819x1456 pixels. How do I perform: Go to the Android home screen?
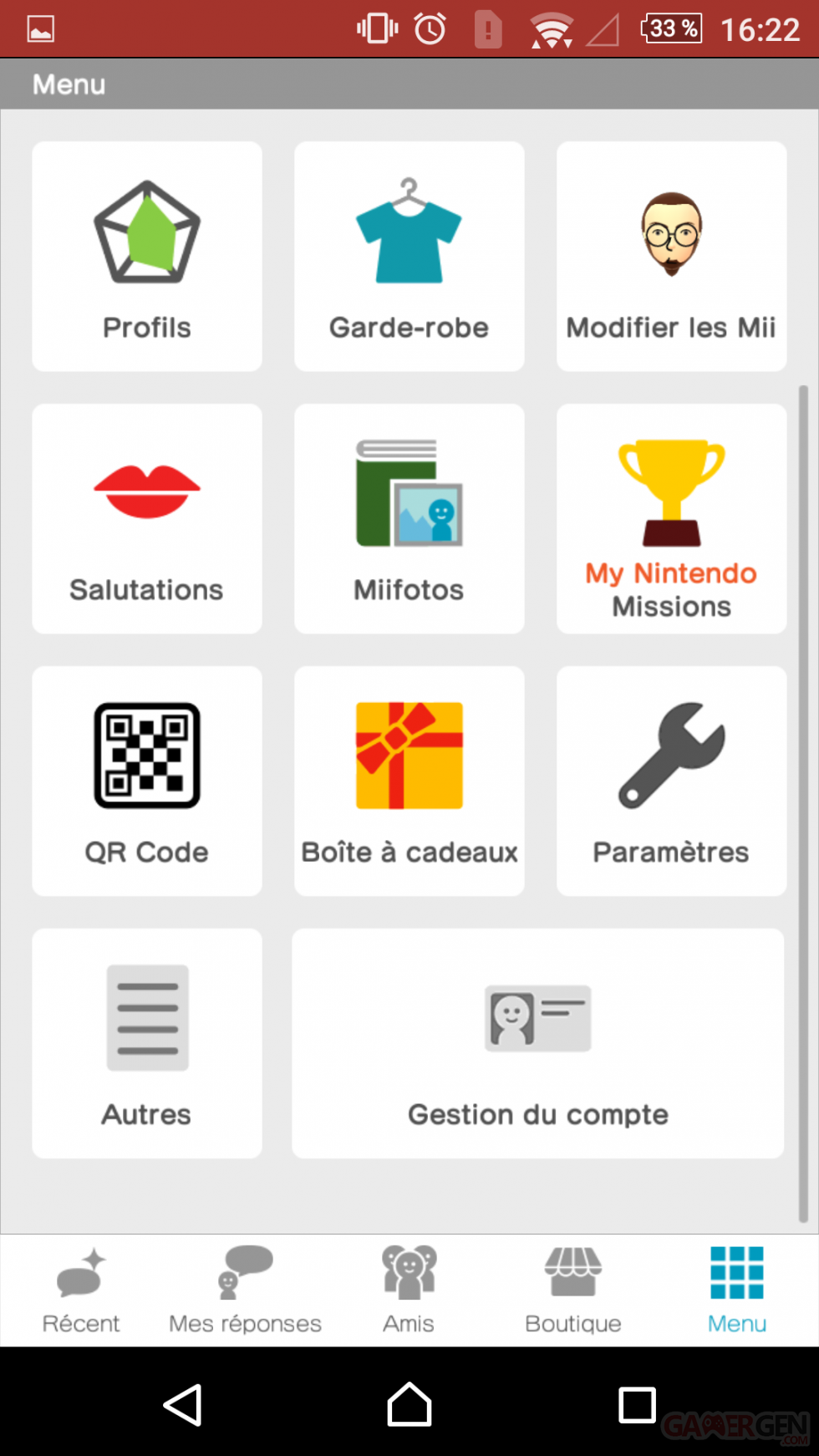click(x=409, y=1404)
